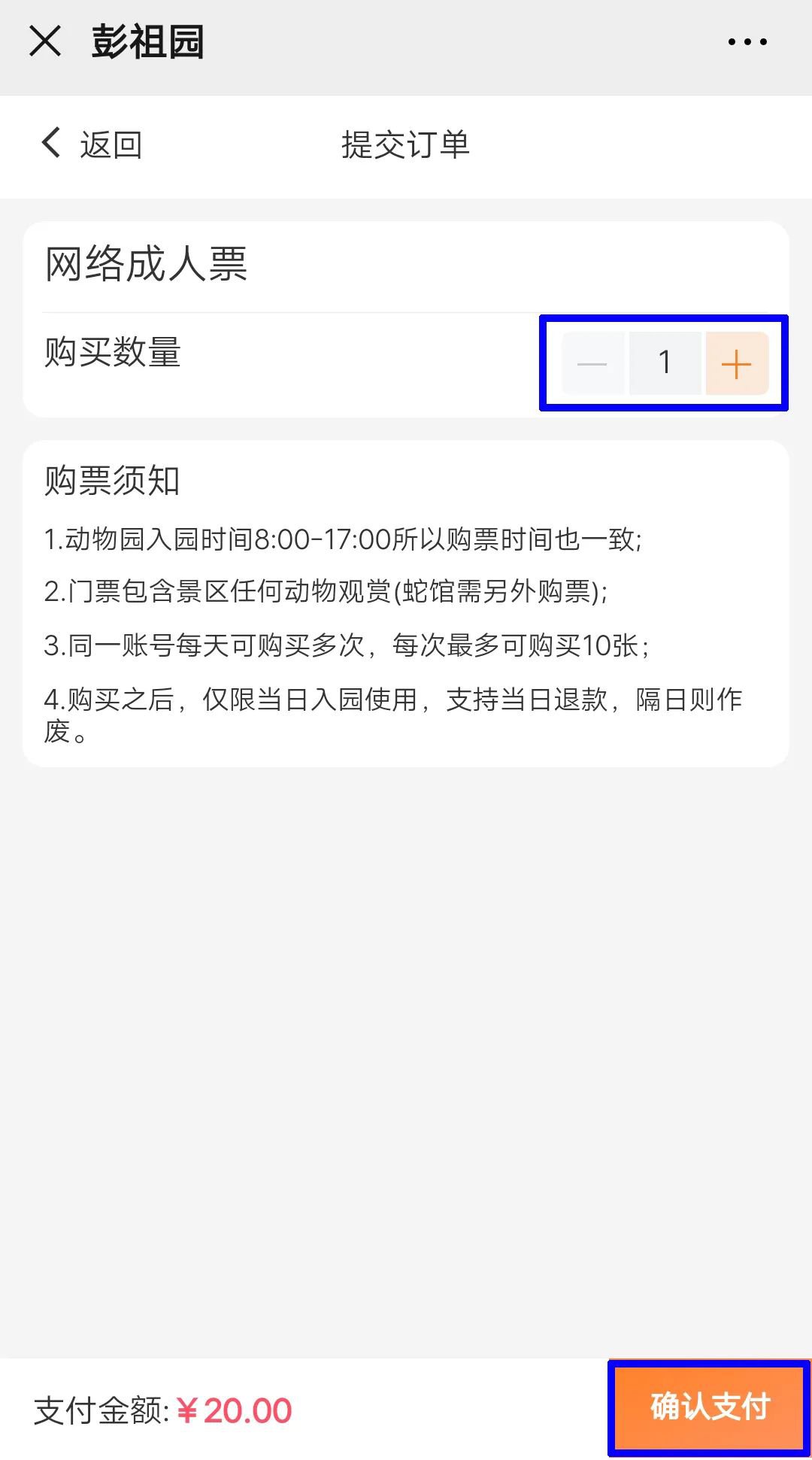Tap the quantity field showing 1

pos(665,364)
